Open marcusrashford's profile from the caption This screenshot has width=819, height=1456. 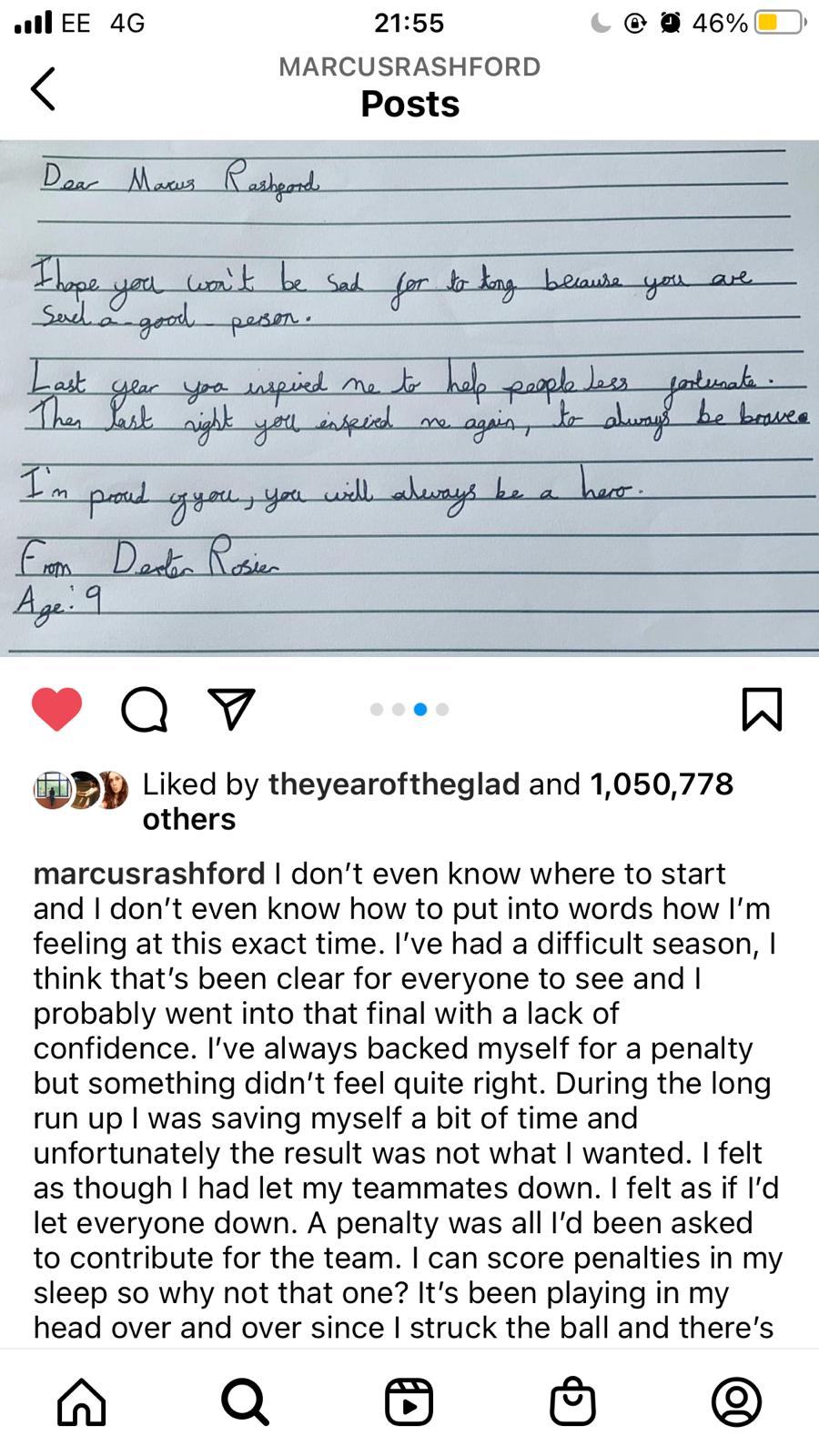[148, 874]
